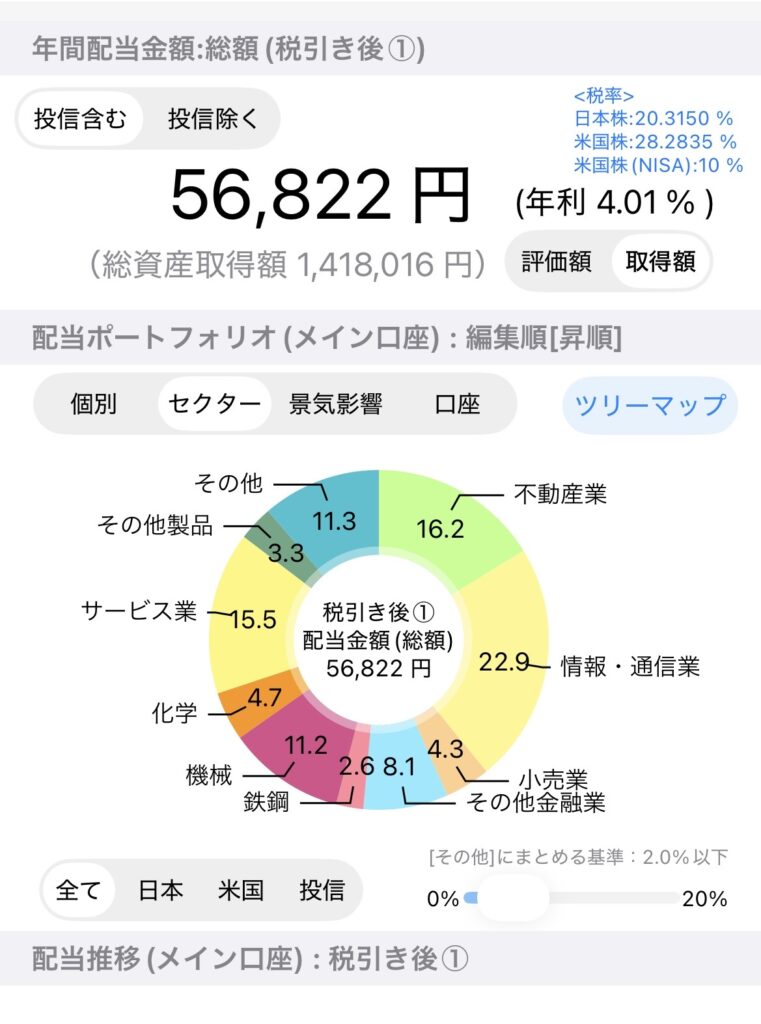Viewport: 761px width, 1024px height.
Task: Select the 投信含む segment
Action: point(80,119)
